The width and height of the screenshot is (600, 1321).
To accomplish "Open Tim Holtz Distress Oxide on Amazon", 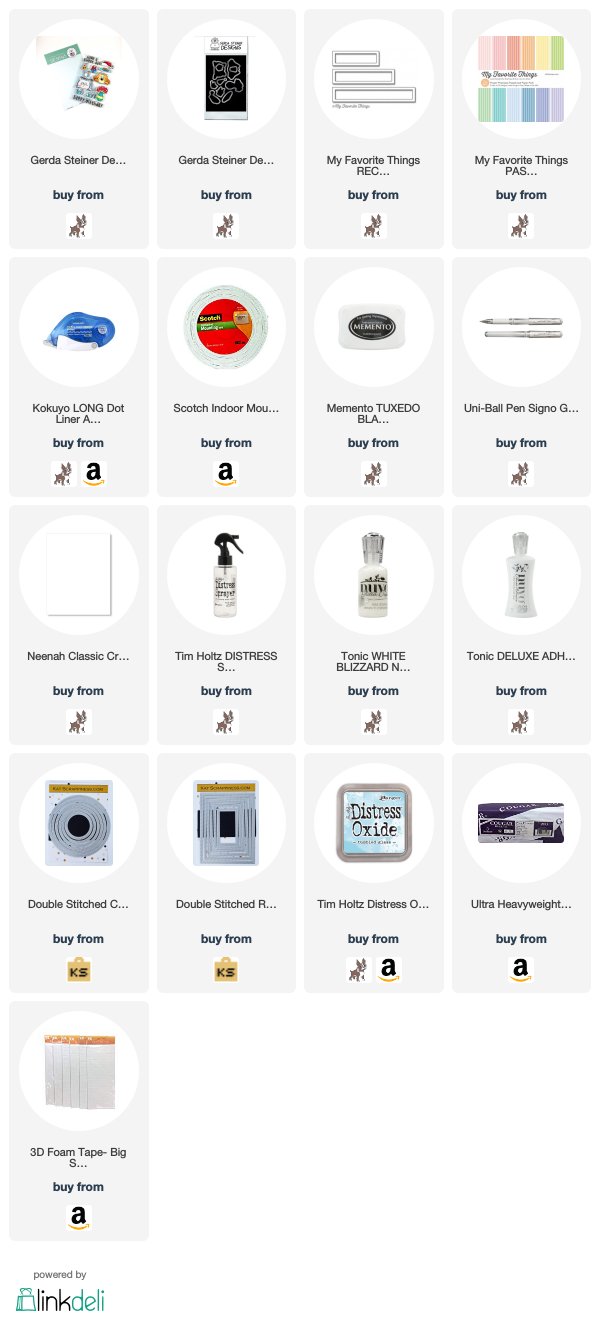I will 389,969.
